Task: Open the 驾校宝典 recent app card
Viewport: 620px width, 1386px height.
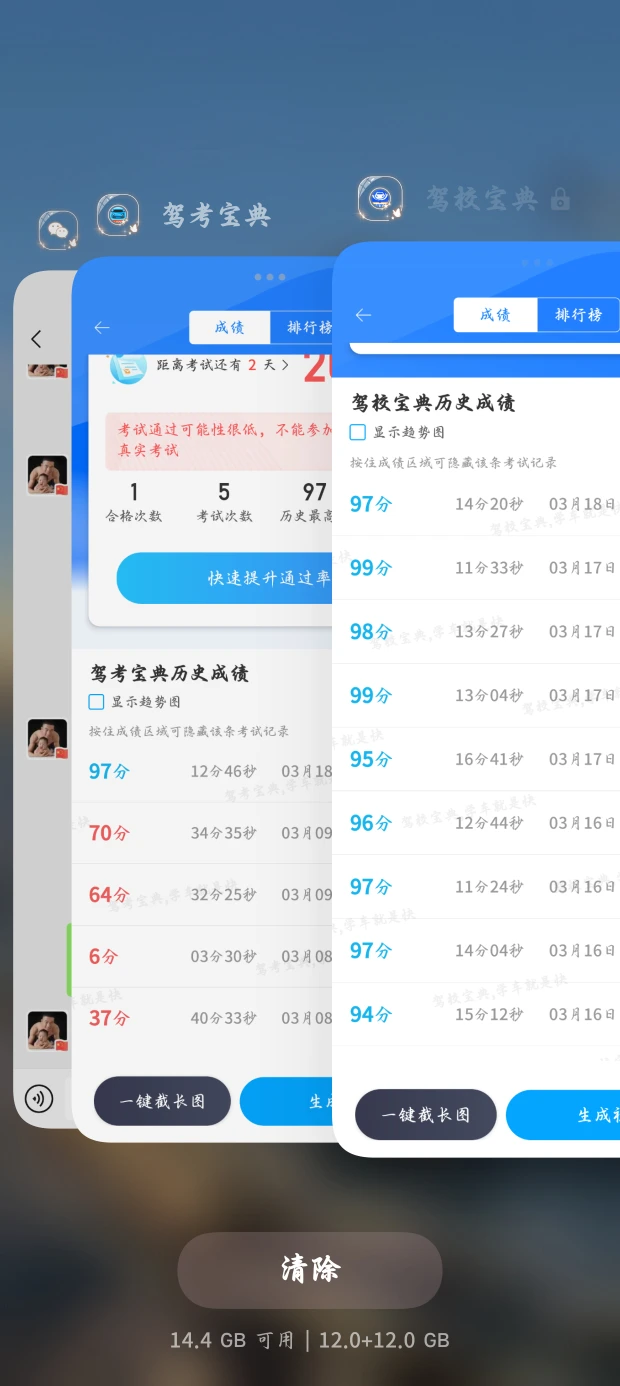Action: coord(476,700)
